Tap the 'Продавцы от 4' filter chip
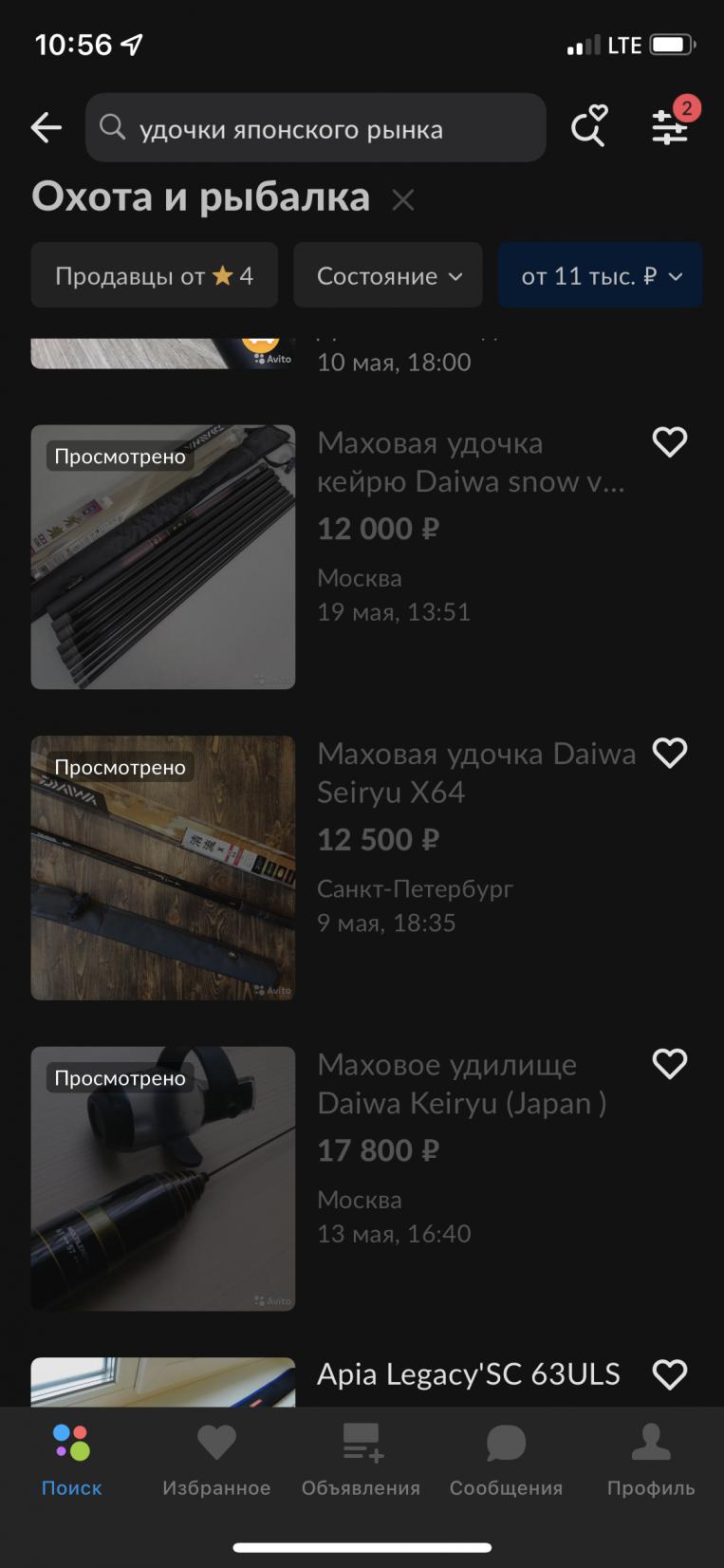The image size is (724, 1568). [x=154, y=275]
